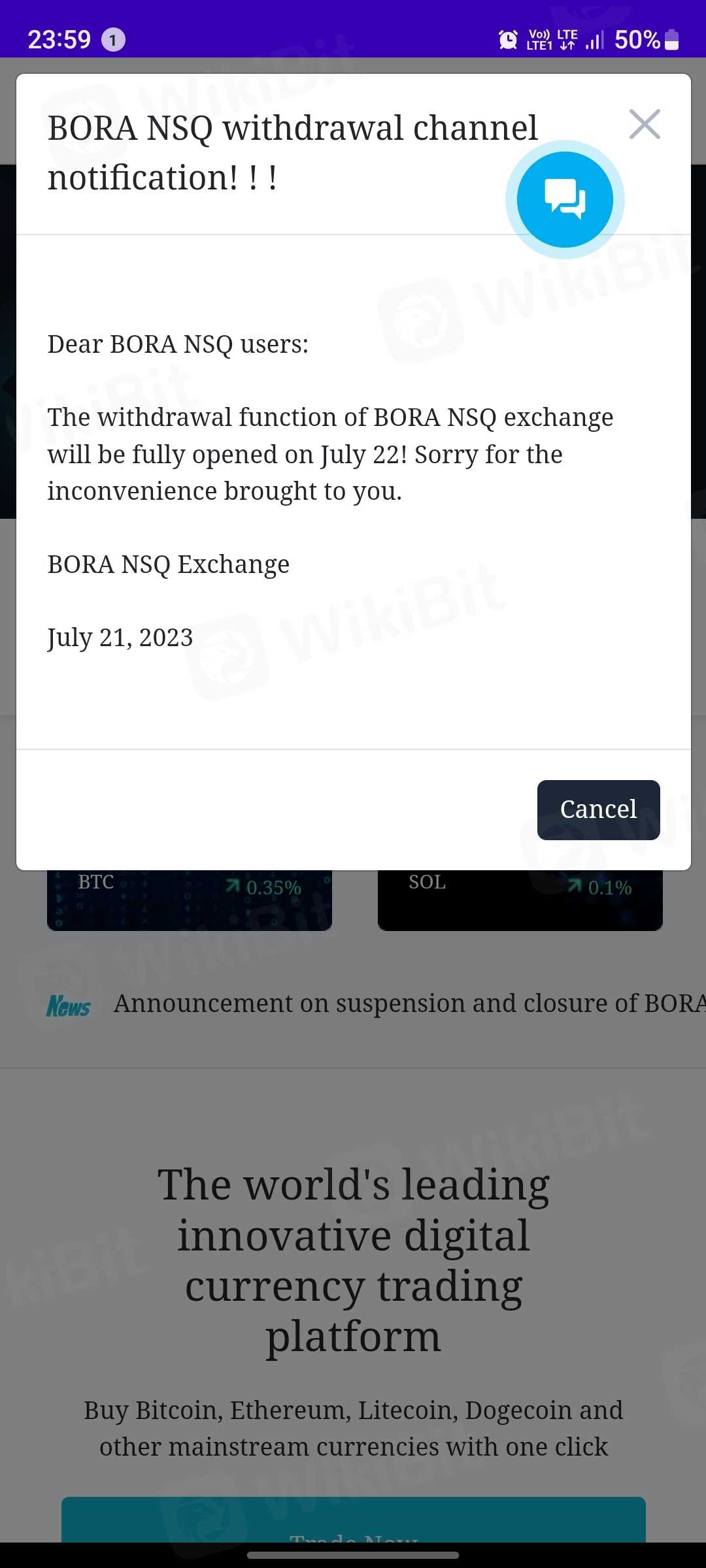This screenshot has width=706, height=1568.
Task: Close the withdrawal notification dialog
Action: point(645,124)
